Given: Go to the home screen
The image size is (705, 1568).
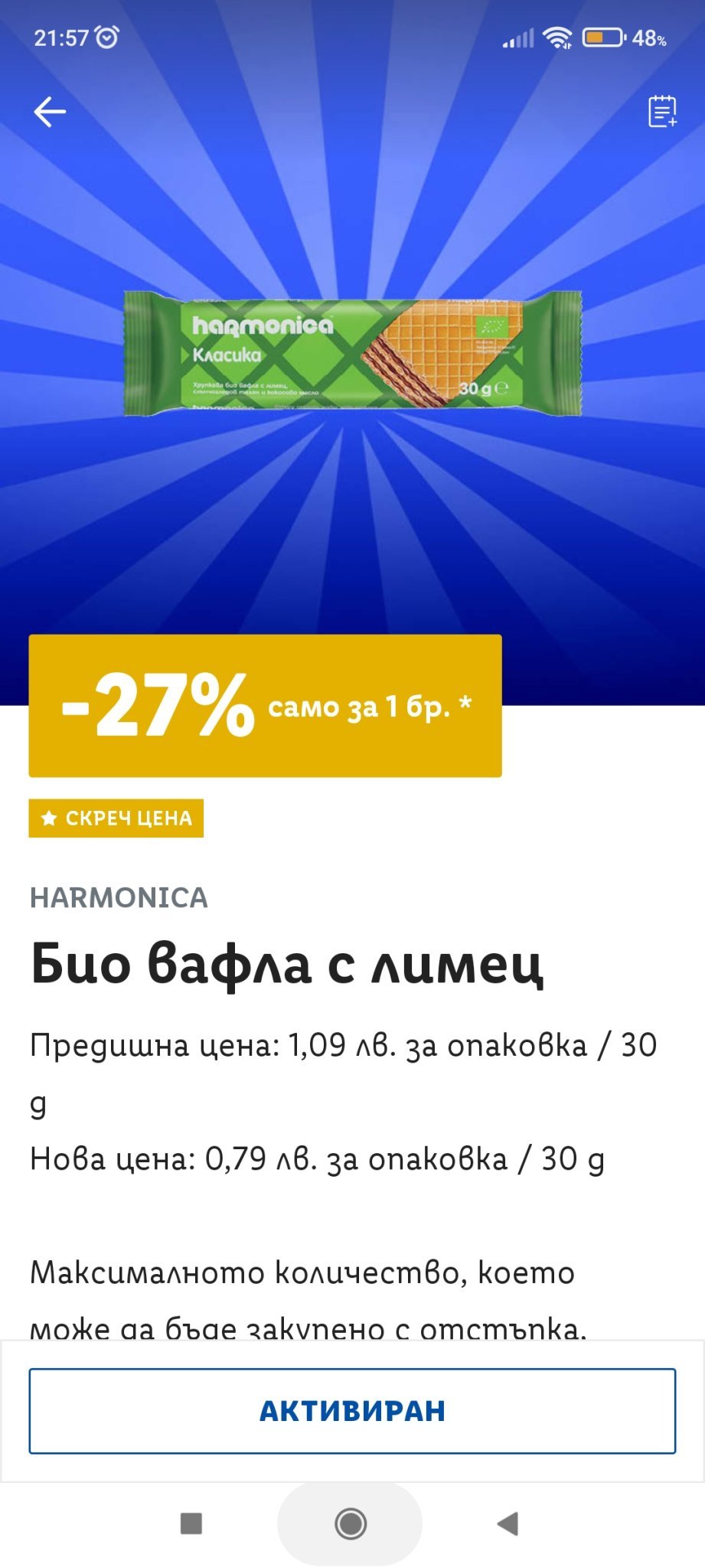Looking at the screenshot, I should [x=351, y=1524].
